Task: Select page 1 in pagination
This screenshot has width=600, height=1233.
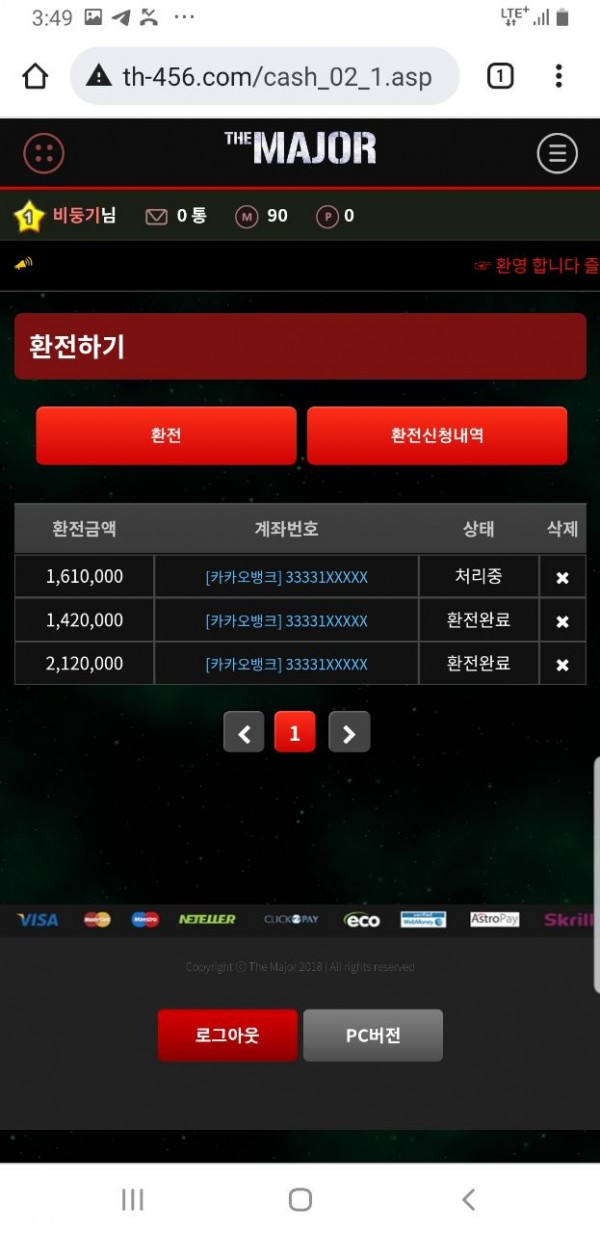Action: click(x=294, y=733)
